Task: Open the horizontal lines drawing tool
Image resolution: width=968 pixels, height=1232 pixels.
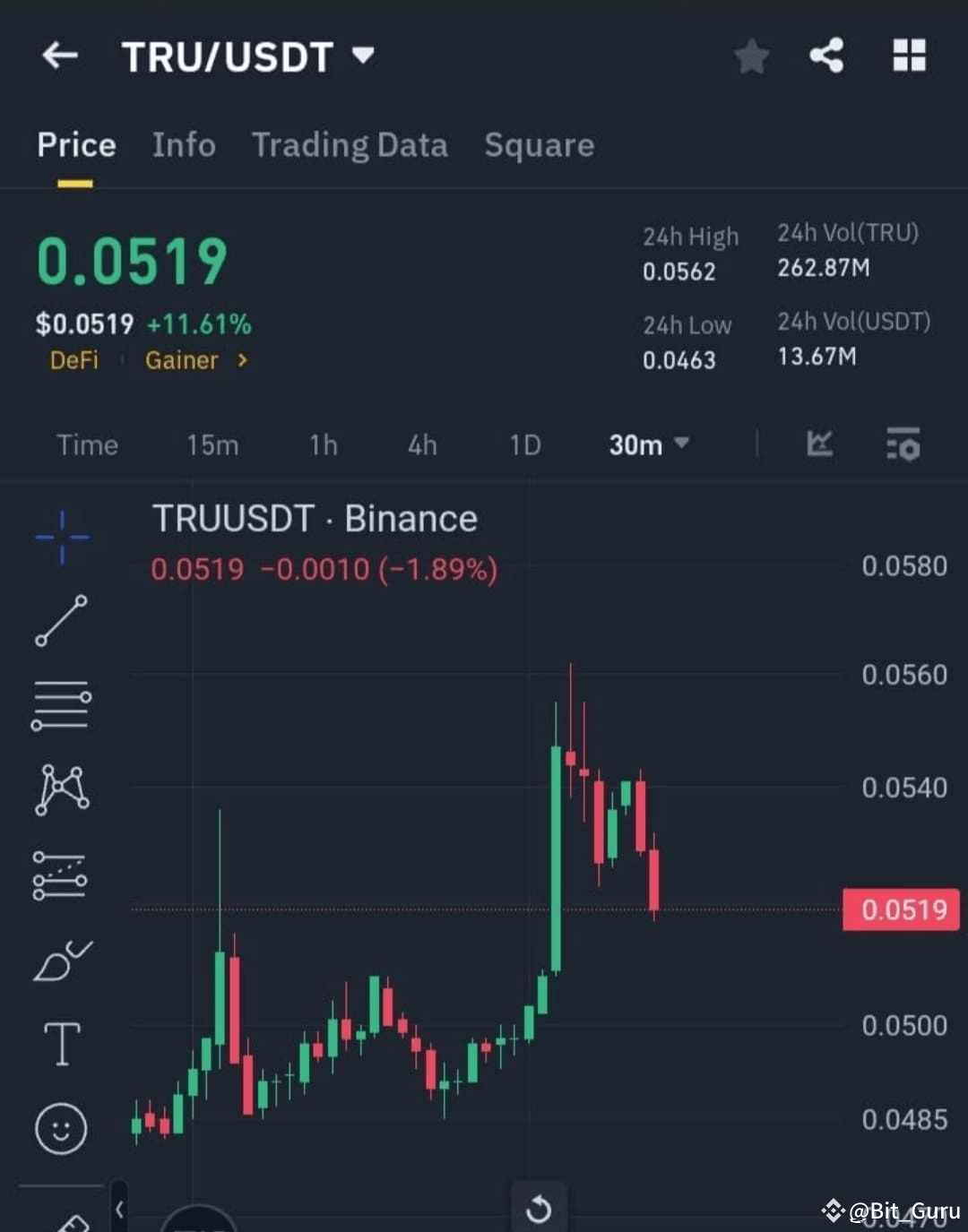Action: point(61,705)
